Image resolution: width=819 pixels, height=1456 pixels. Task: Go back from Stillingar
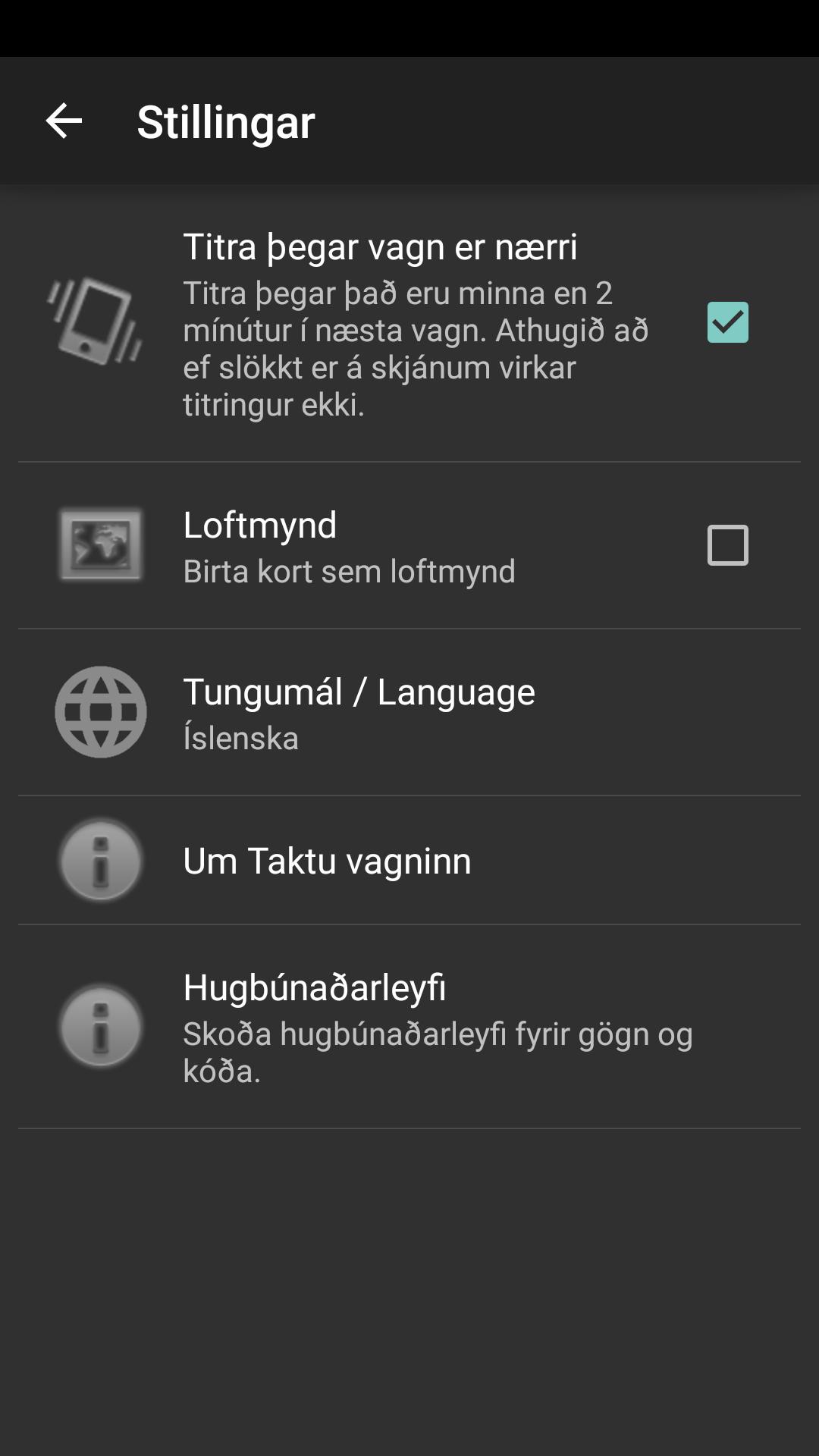click(64, 121)
